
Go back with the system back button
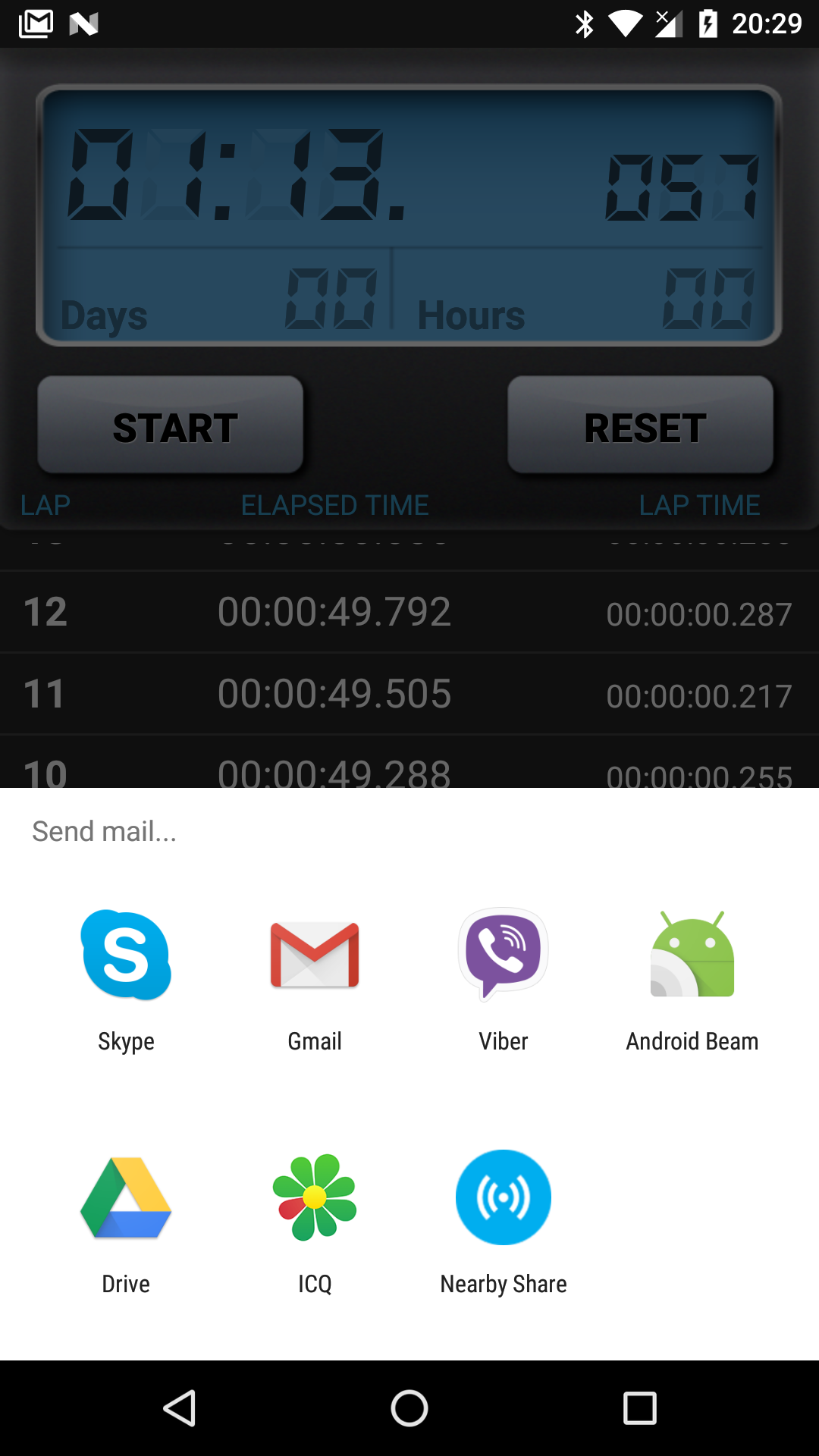pyautogui.click(x=180, y=1409)
